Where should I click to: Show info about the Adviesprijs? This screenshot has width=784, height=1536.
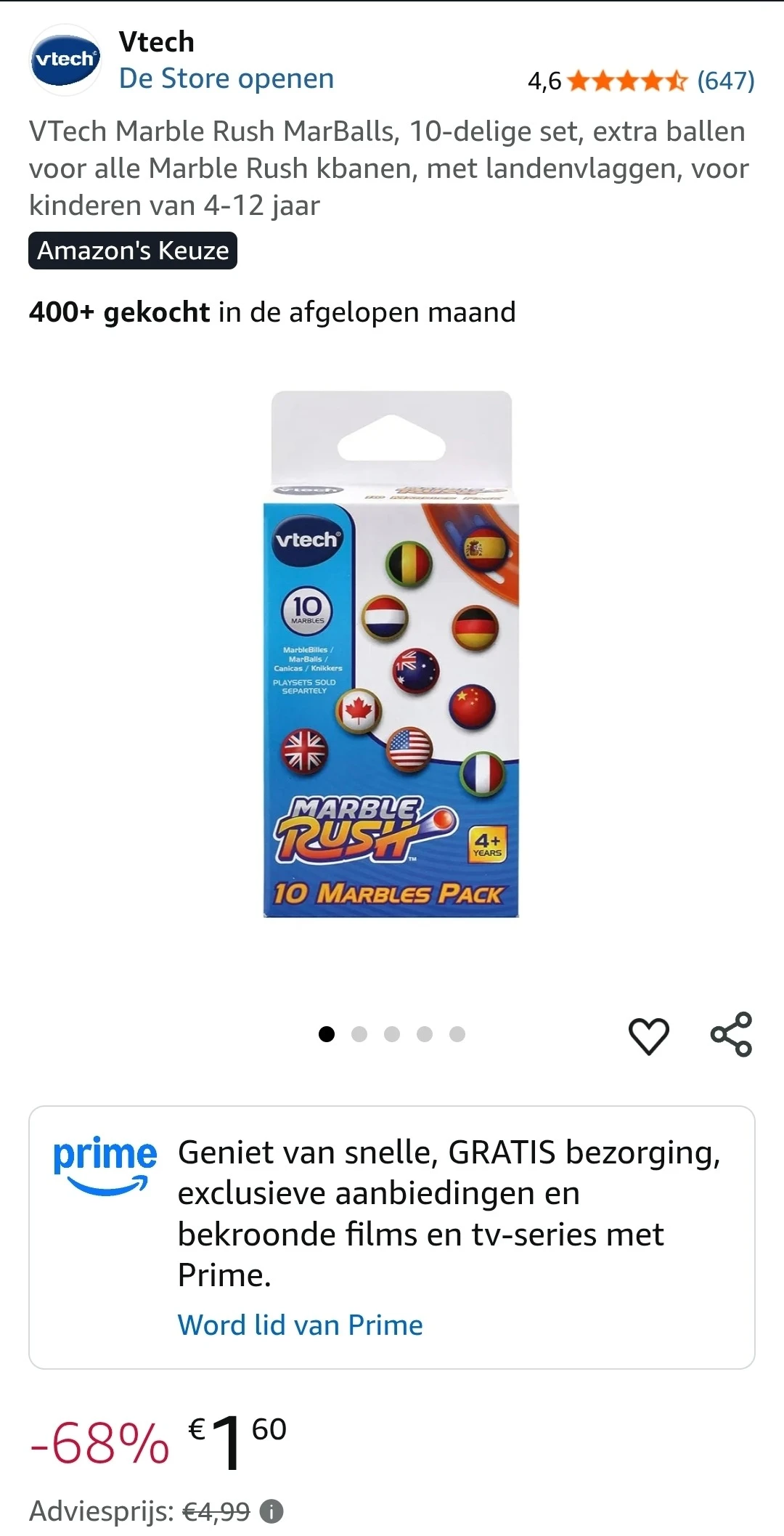[271, 1512]
